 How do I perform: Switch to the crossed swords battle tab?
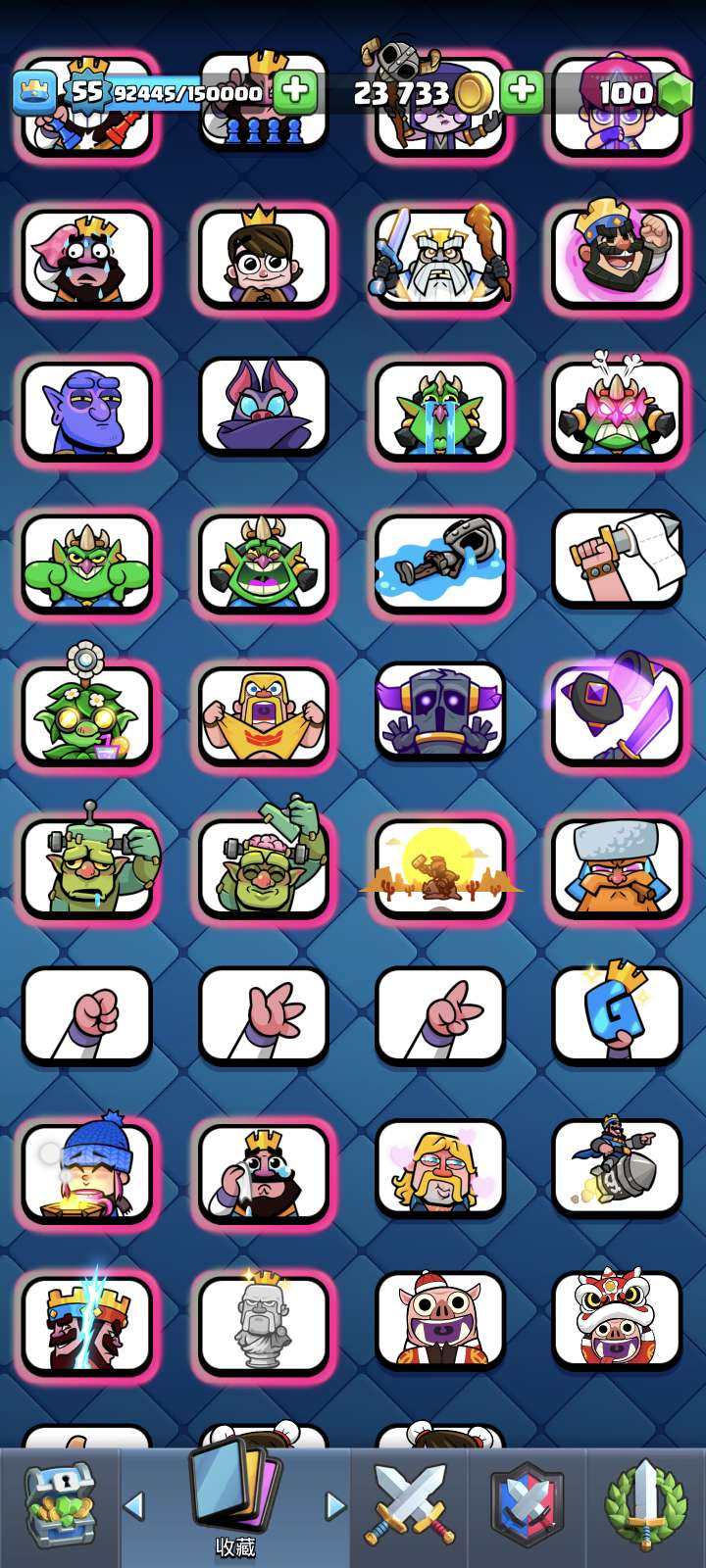pos(410,1505)
